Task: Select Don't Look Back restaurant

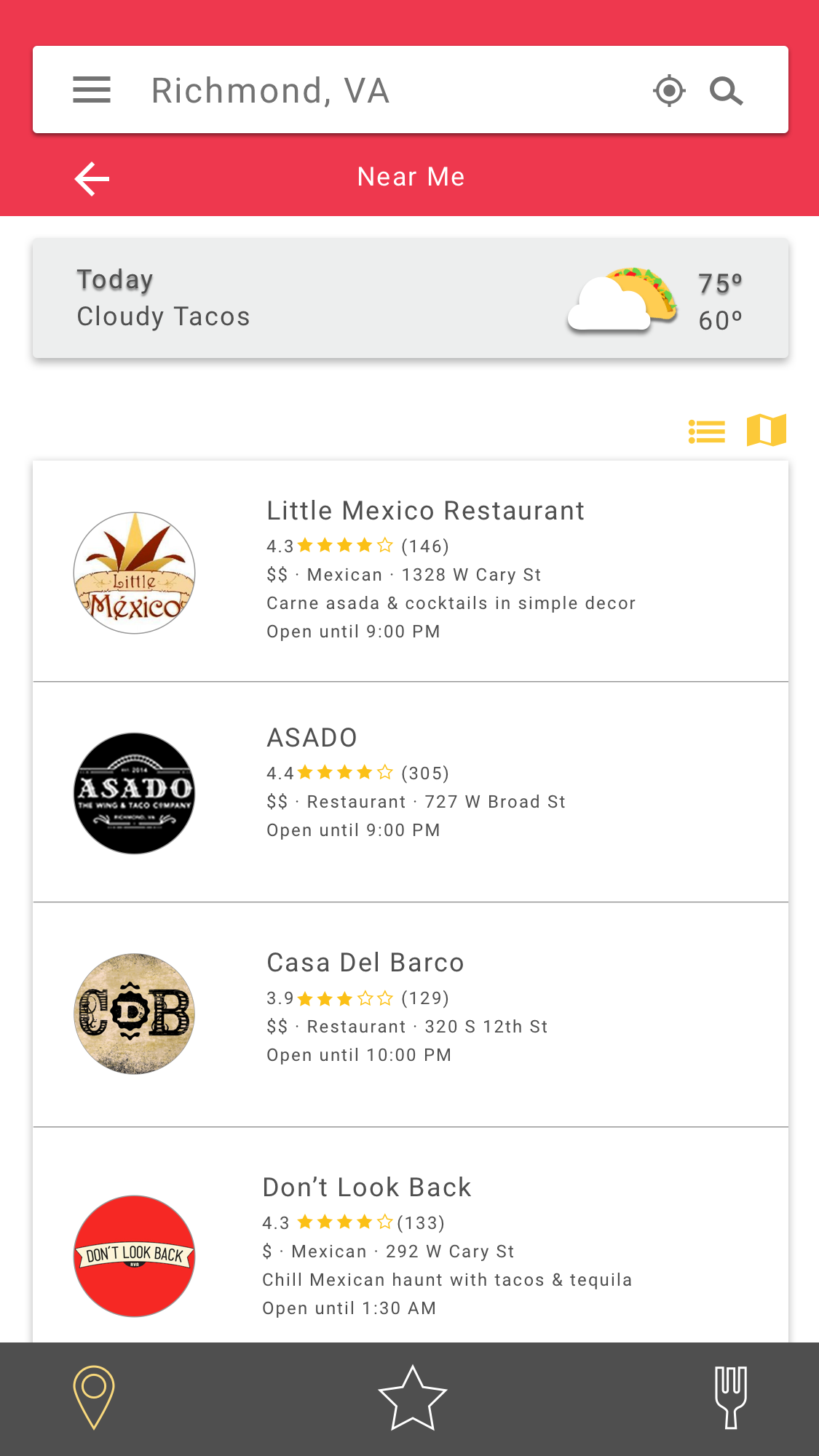Action: click(x=411, y=1236)
